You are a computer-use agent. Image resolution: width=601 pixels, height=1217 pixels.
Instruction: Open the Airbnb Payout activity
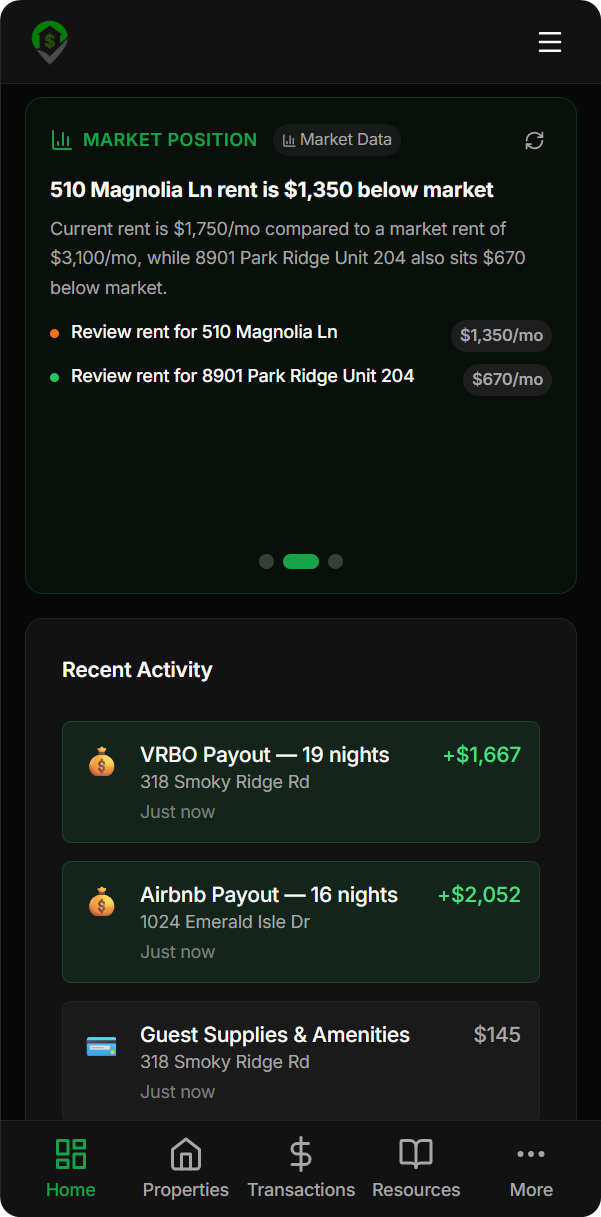click(x=301, y=922)
